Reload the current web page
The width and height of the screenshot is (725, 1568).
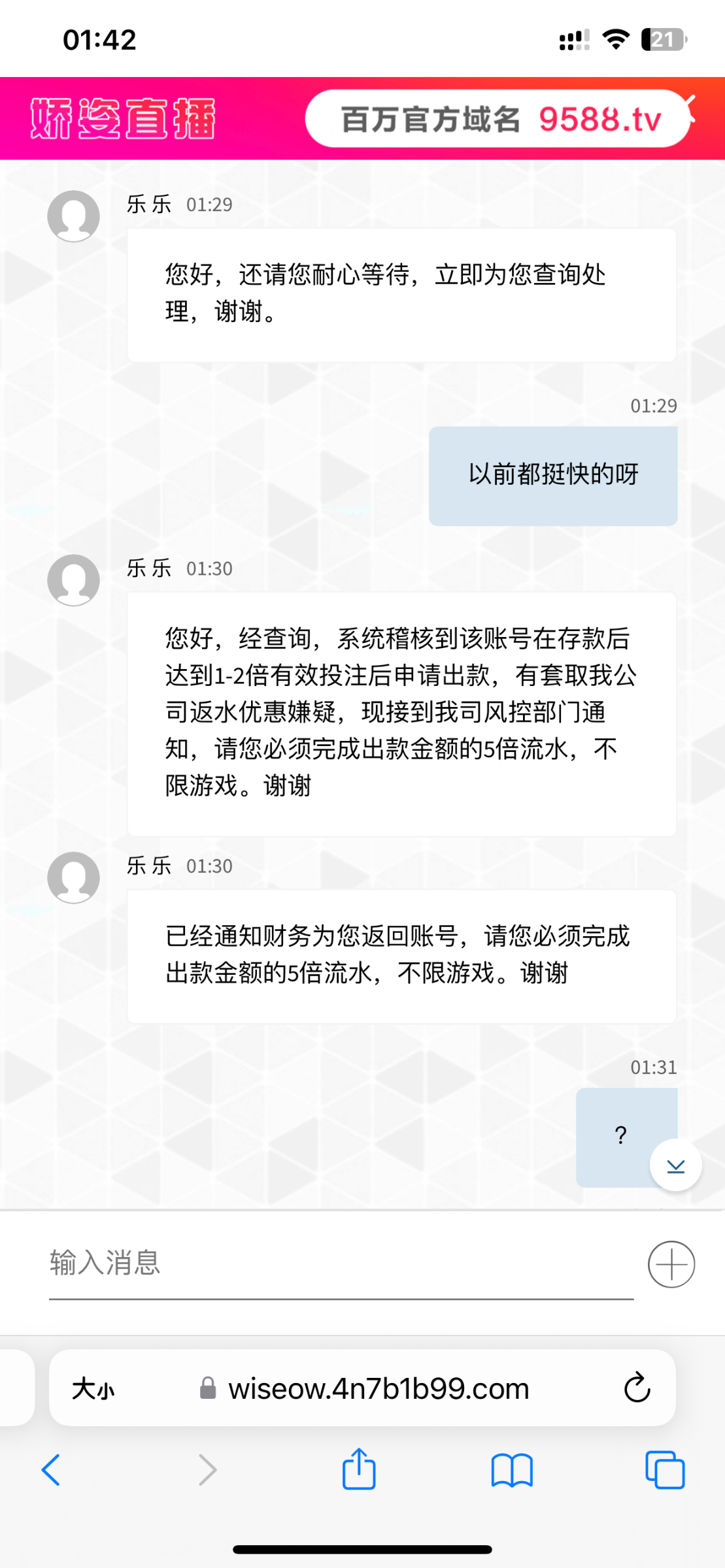(x=636, y=1388)
